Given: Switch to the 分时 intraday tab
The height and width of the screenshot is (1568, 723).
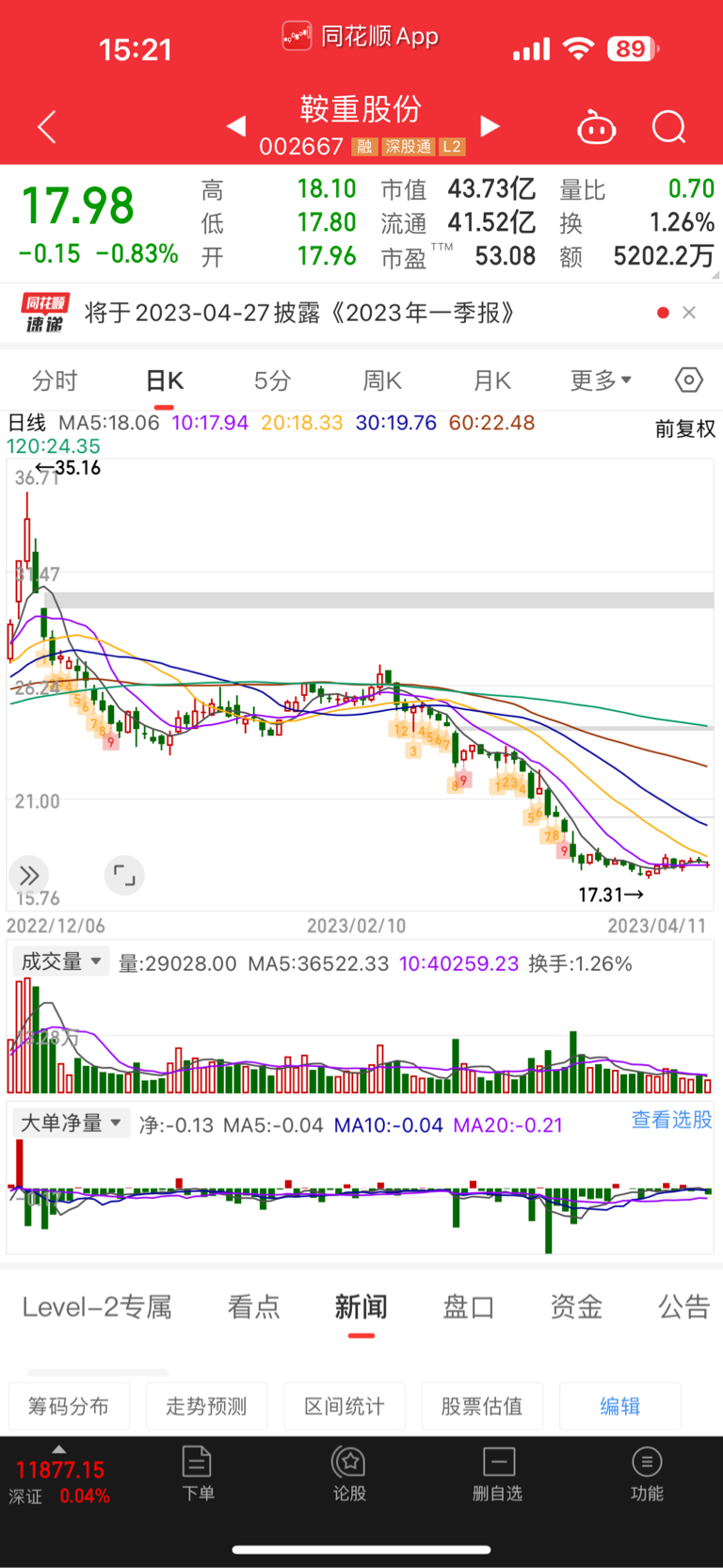Looking at the screenshot, I should (x=54, y=379).
